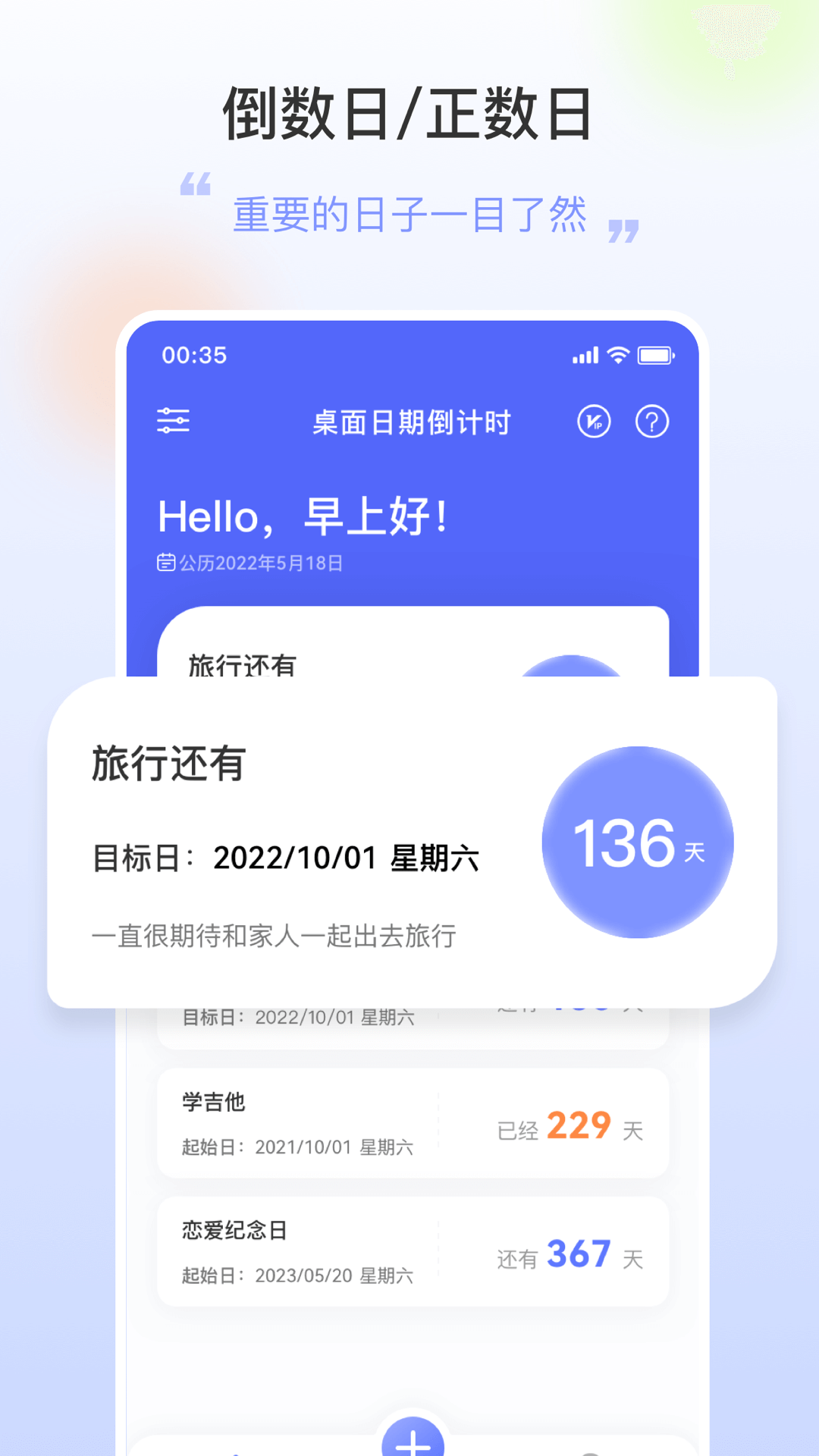This screenshot has width=819, height=1456.
Task: Tap the greeting text Hello, 早上好!
Action: [303, 515]
